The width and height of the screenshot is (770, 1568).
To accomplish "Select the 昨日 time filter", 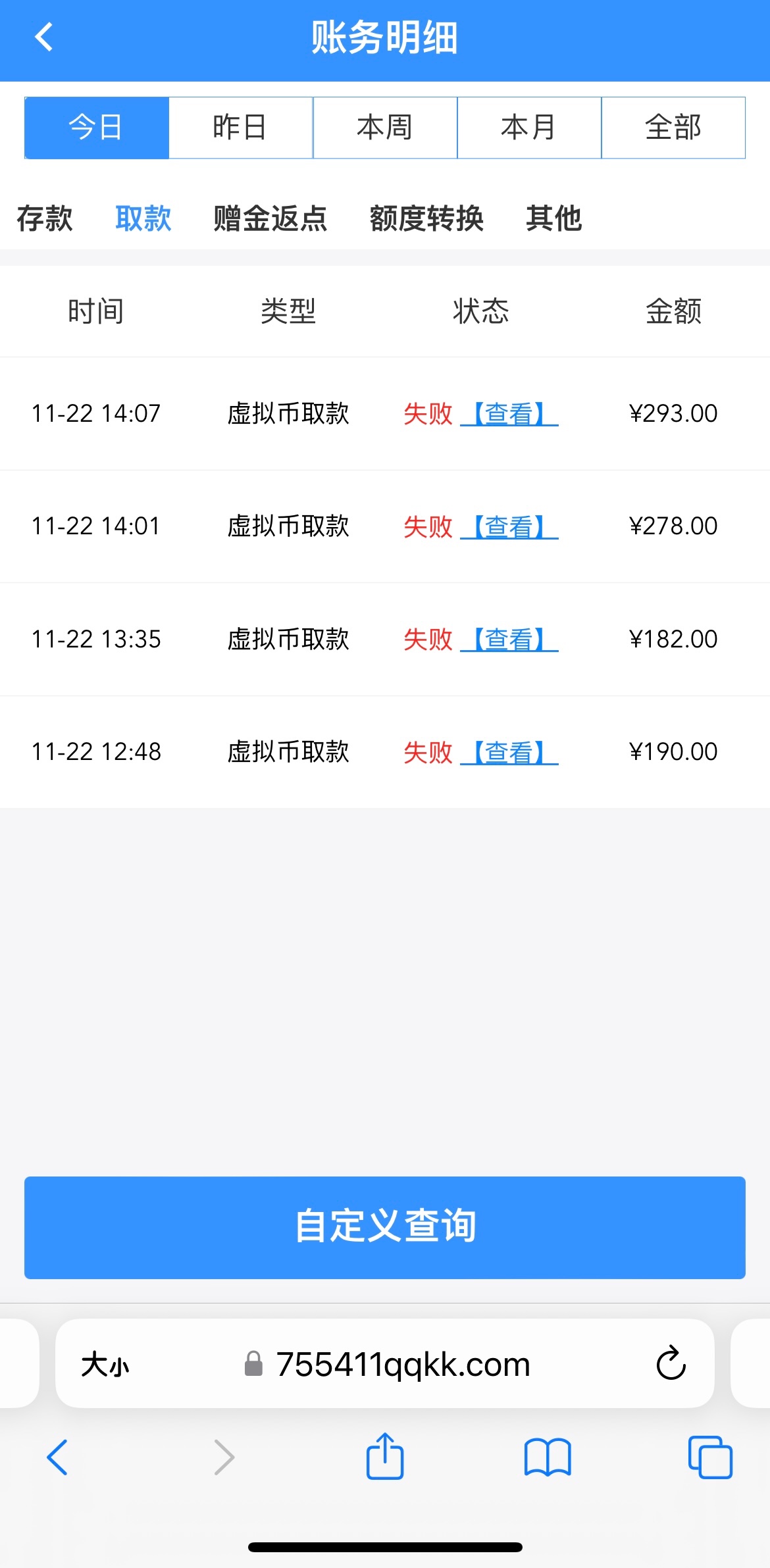I will pyautogui.click(x=240, y=128).
